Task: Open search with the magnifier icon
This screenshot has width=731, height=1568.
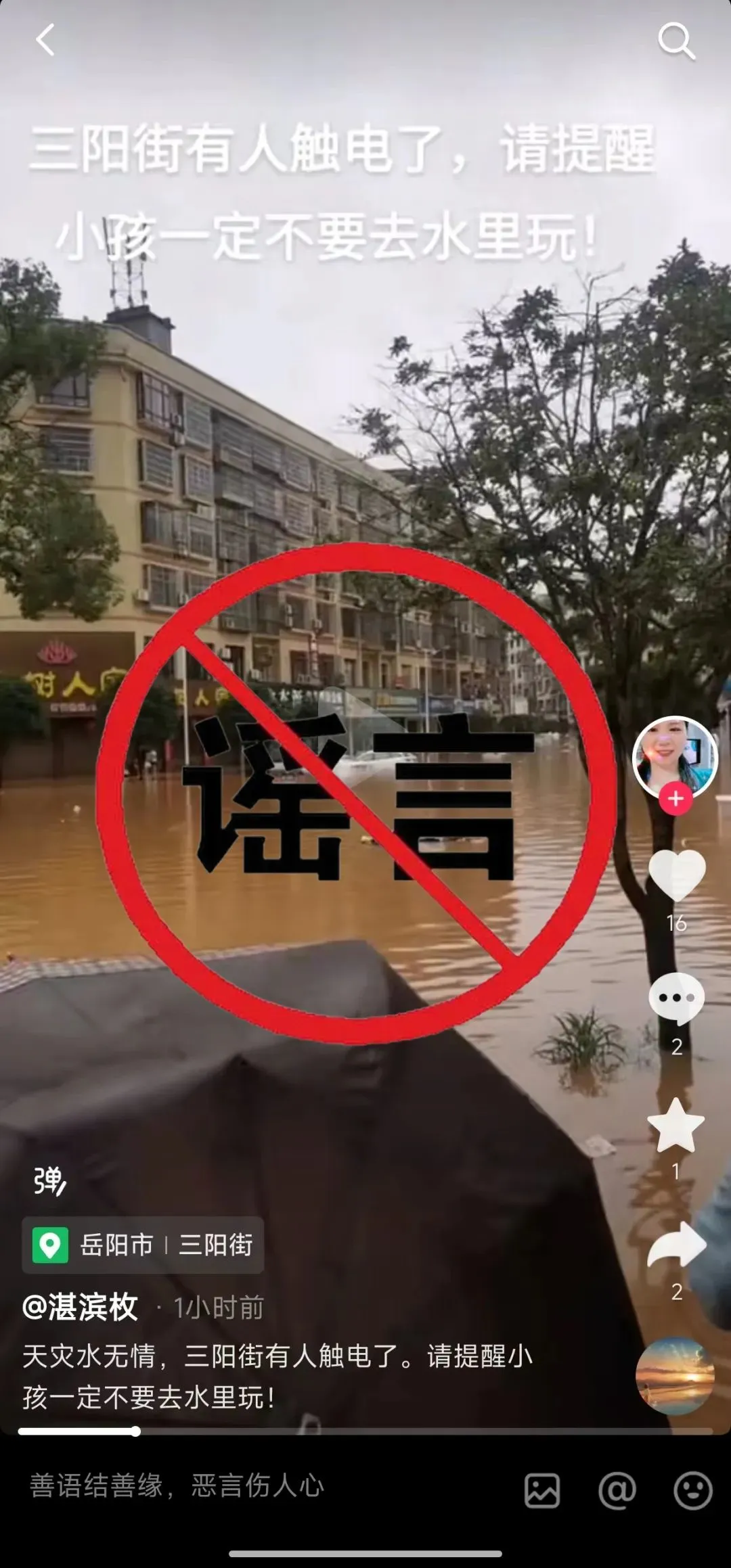Action: [x=675, y=41]
